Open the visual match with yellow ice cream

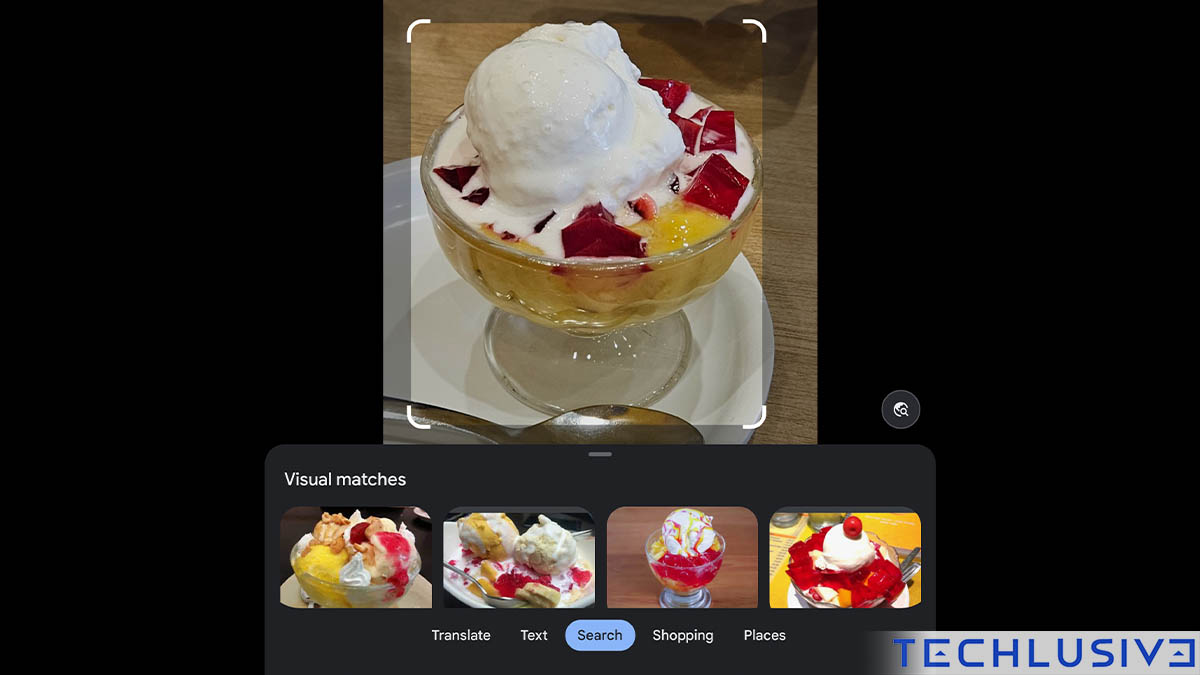(x=356, y=557)
